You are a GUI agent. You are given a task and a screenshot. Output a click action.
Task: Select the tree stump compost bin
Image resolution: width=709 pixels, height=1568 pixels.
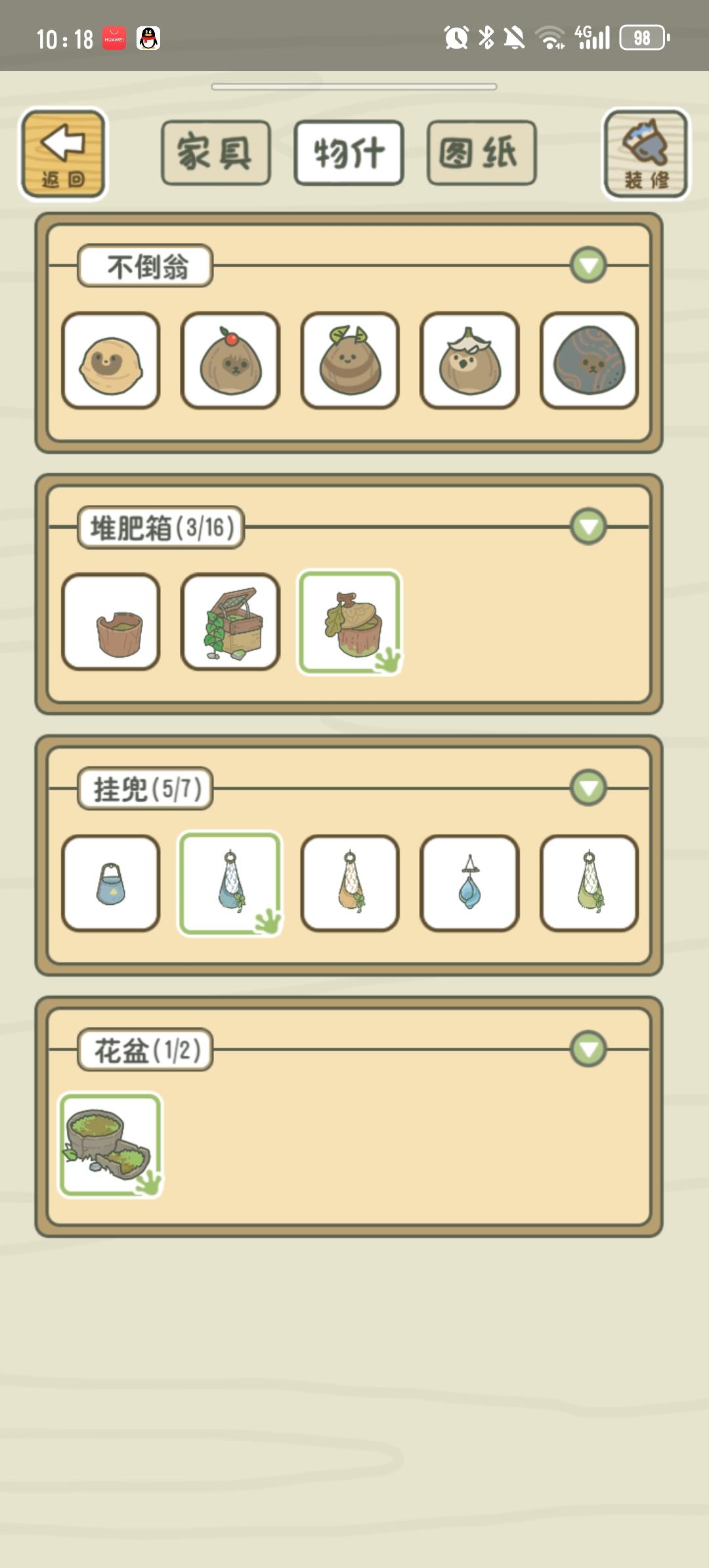click(350, 622)
